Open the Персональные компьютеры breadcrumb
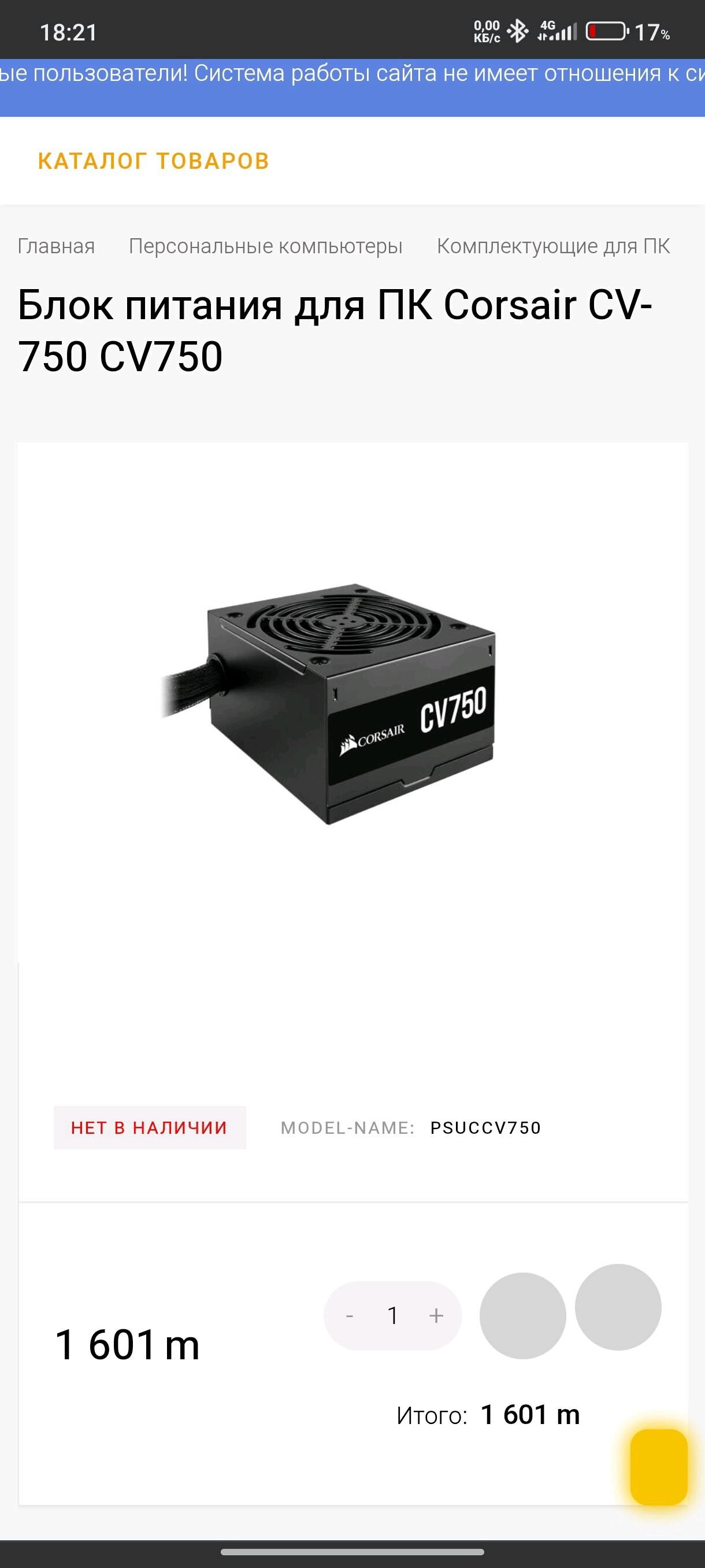 click(265, 246)
